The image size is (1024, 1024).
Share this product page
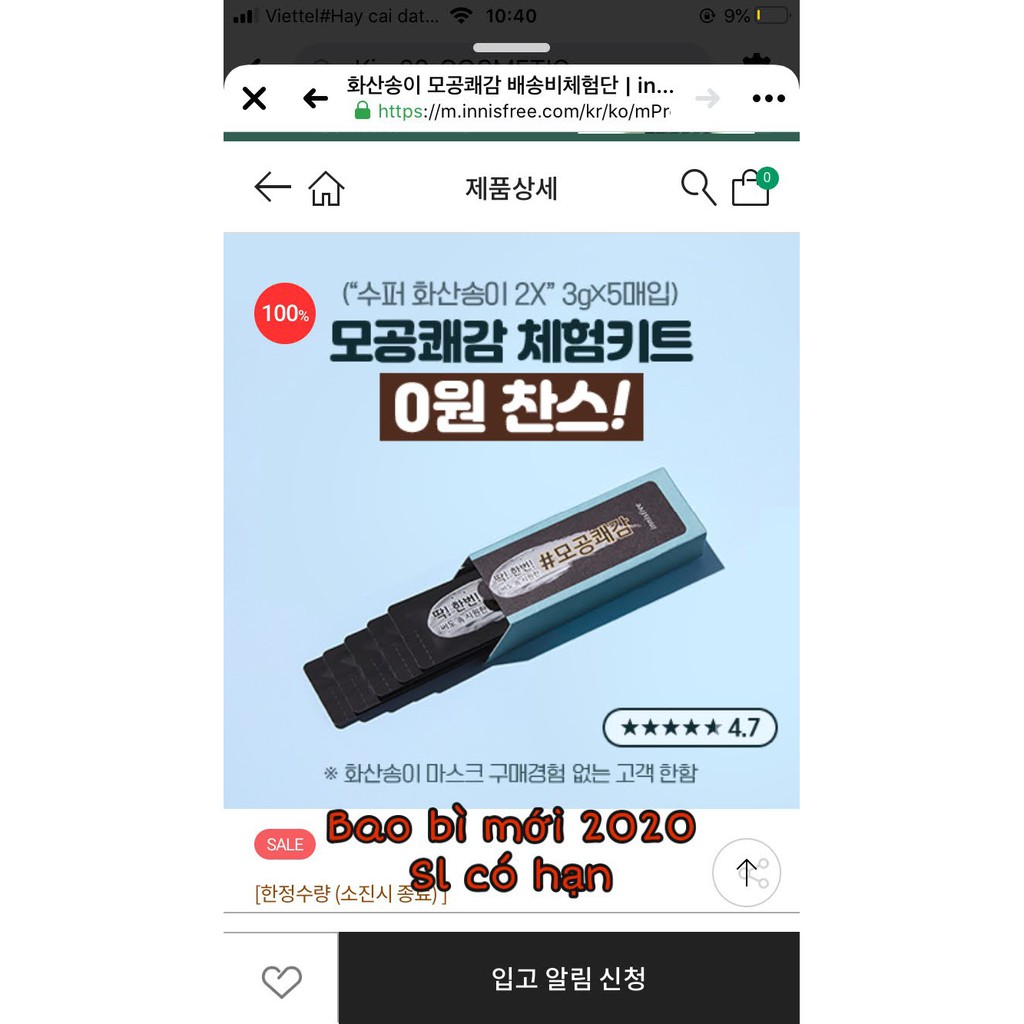[746, 873]
